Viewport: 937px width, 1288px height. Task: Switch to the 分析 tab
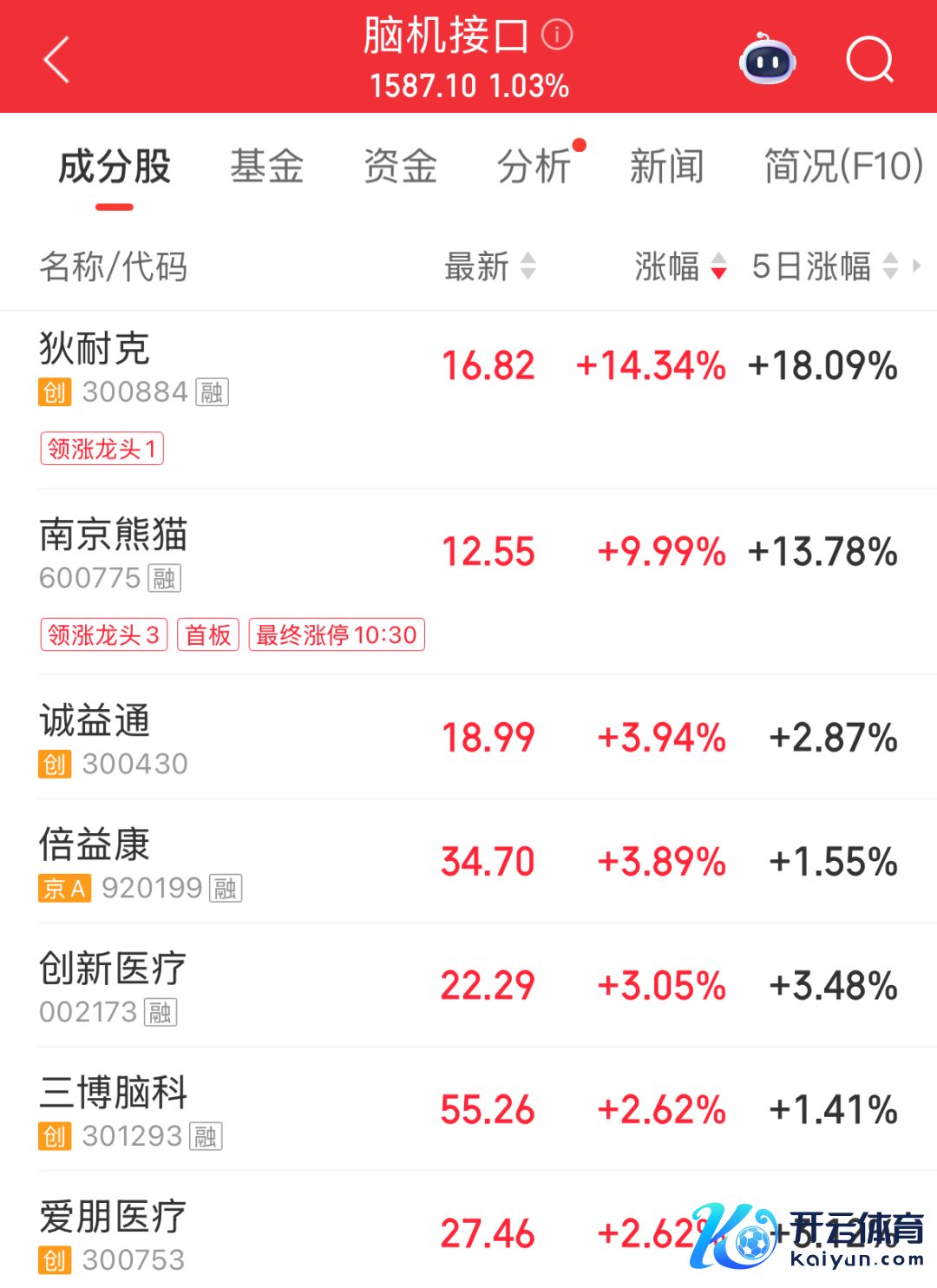[534, 167]
